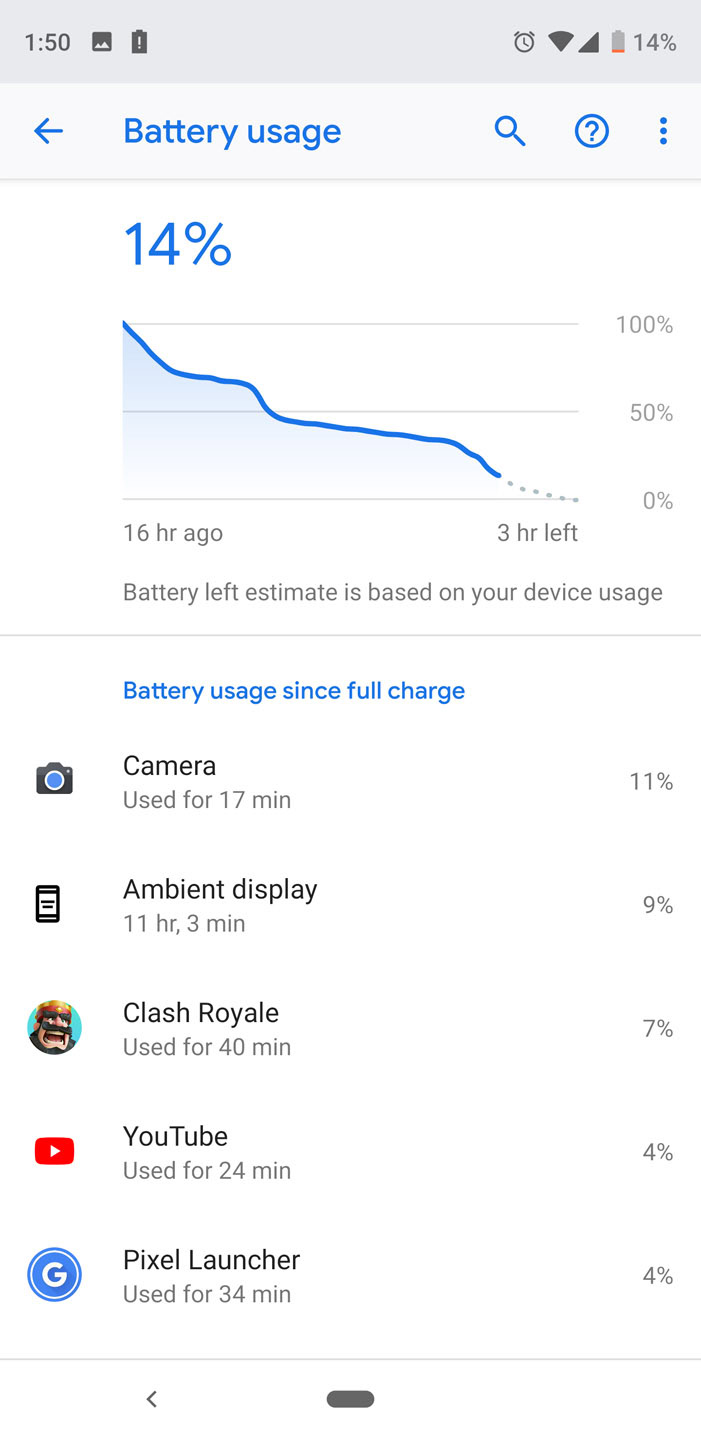Tap the system back arrow

152,1399
